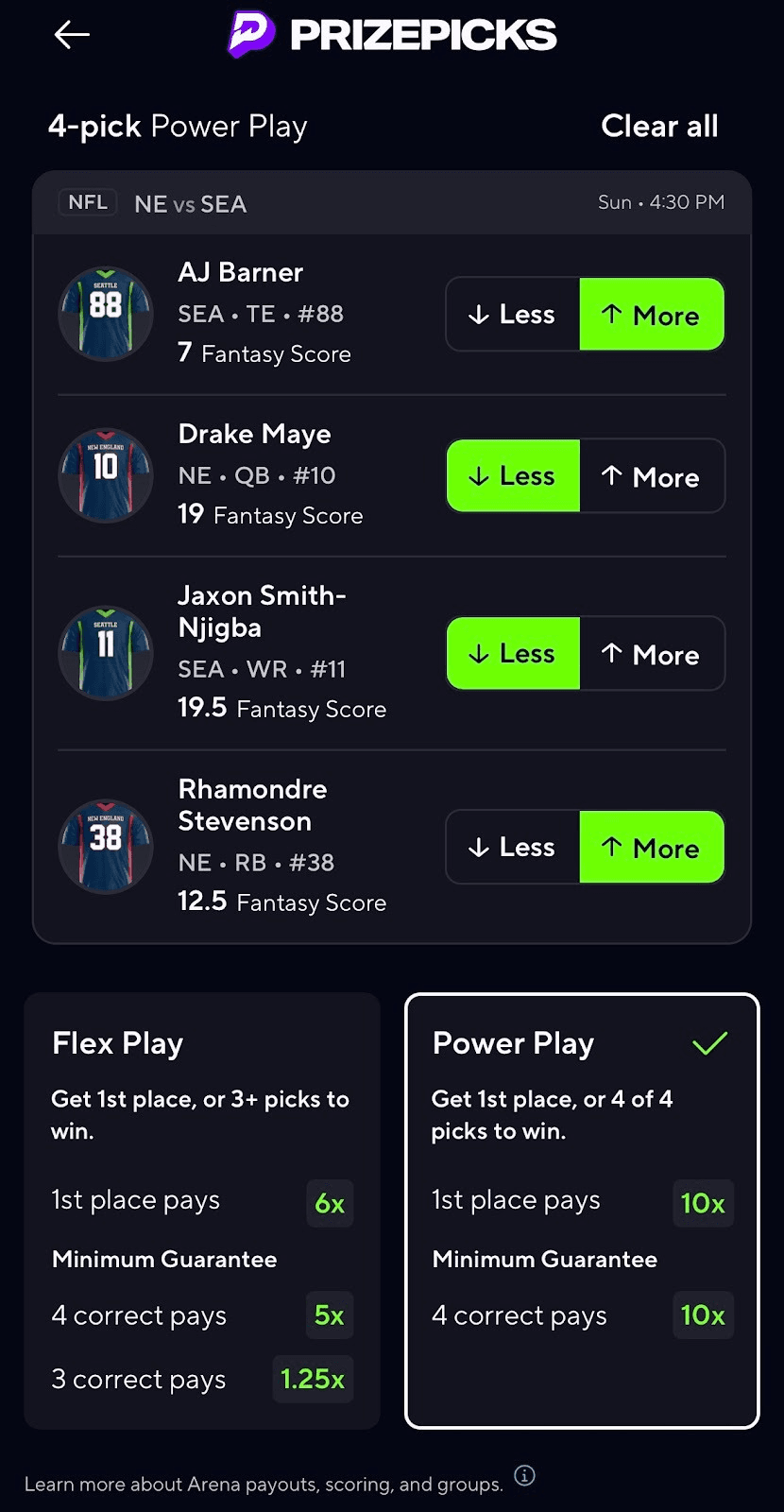Image resolution: width=784 pixels, height=1512 pixels.
Task: Pick More for Jaxon Smith-Njigba
Action: [652, 654]
